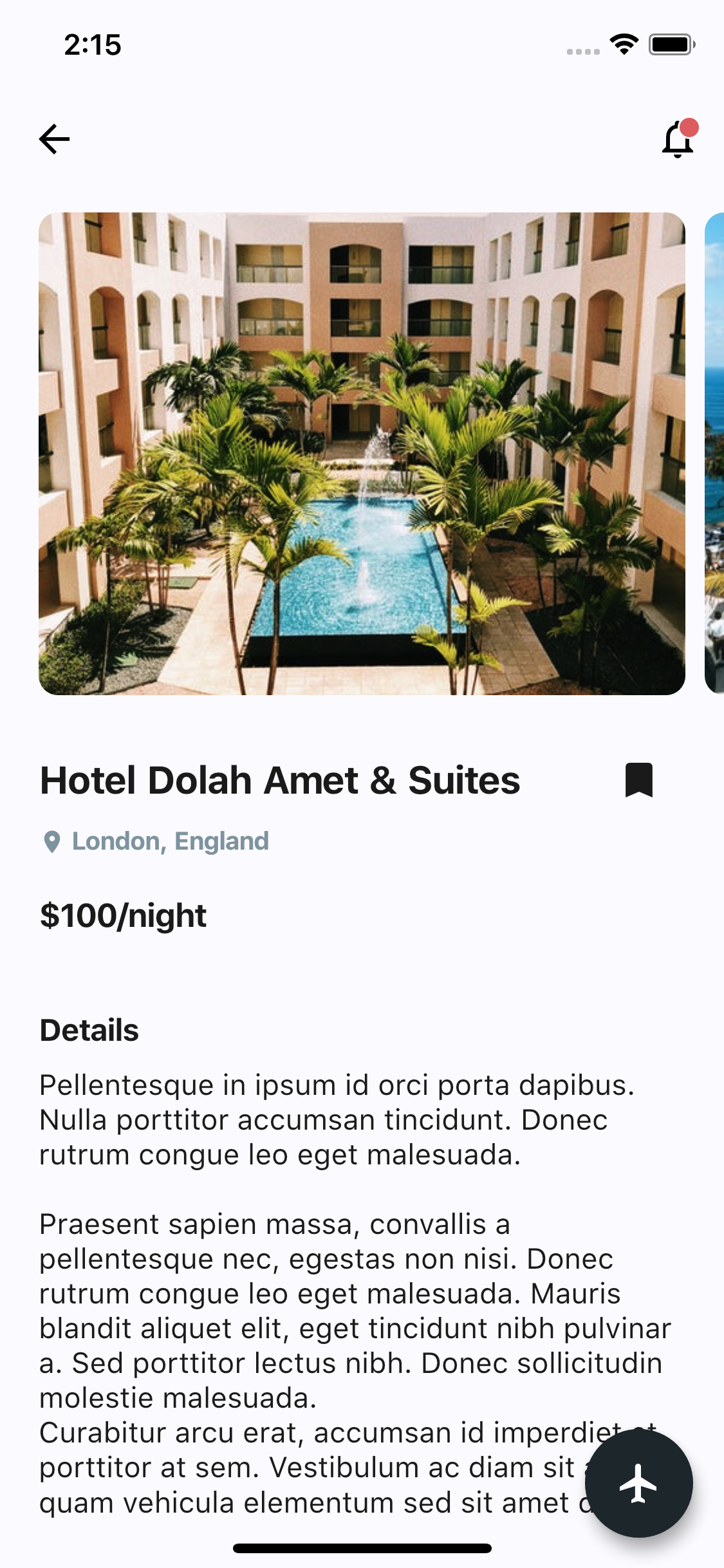Open the hotel courtyard pool photo
Image resolution: width=724 pixels, height=1568 pixels.
(x=362, y=454)
